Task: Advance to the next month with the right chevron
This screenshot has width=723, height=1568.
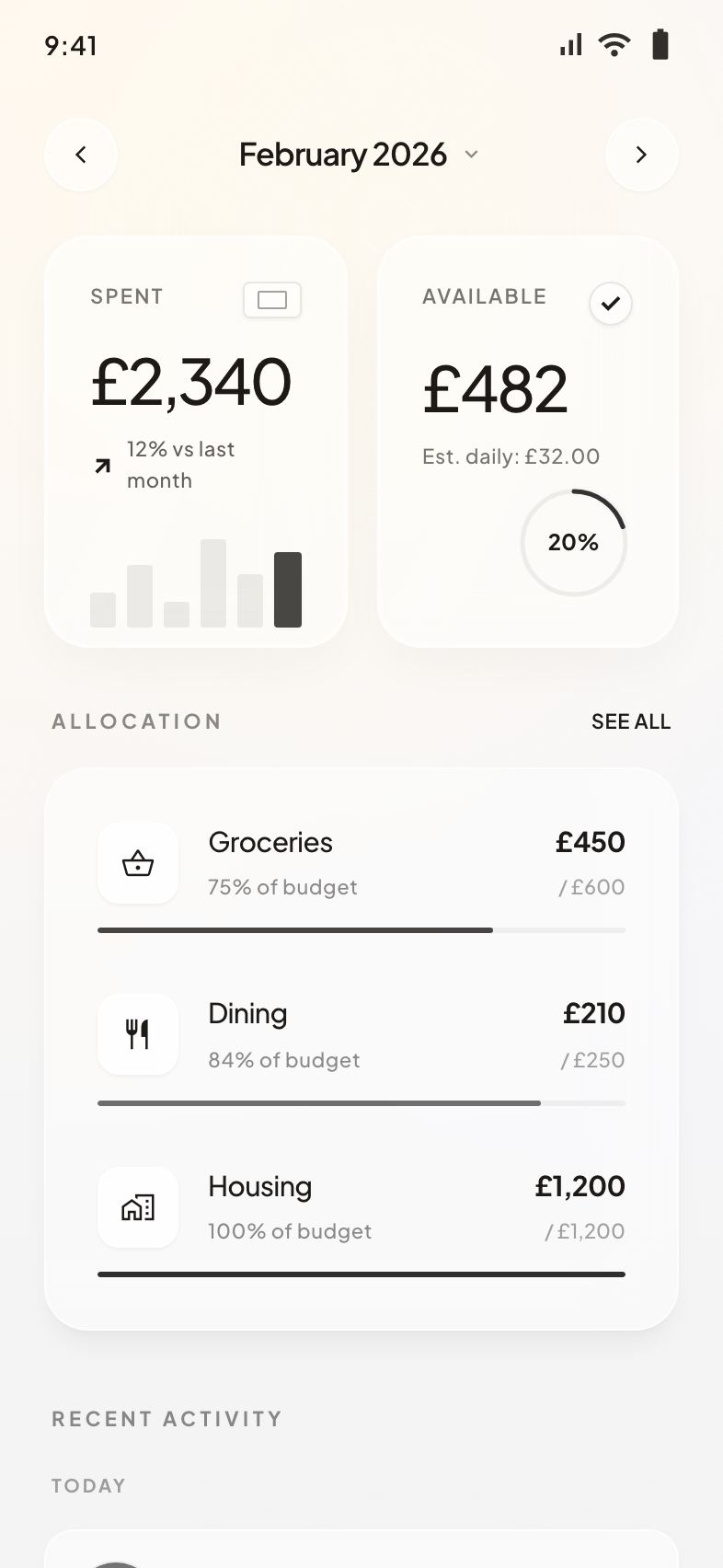Action: (641, 155)
